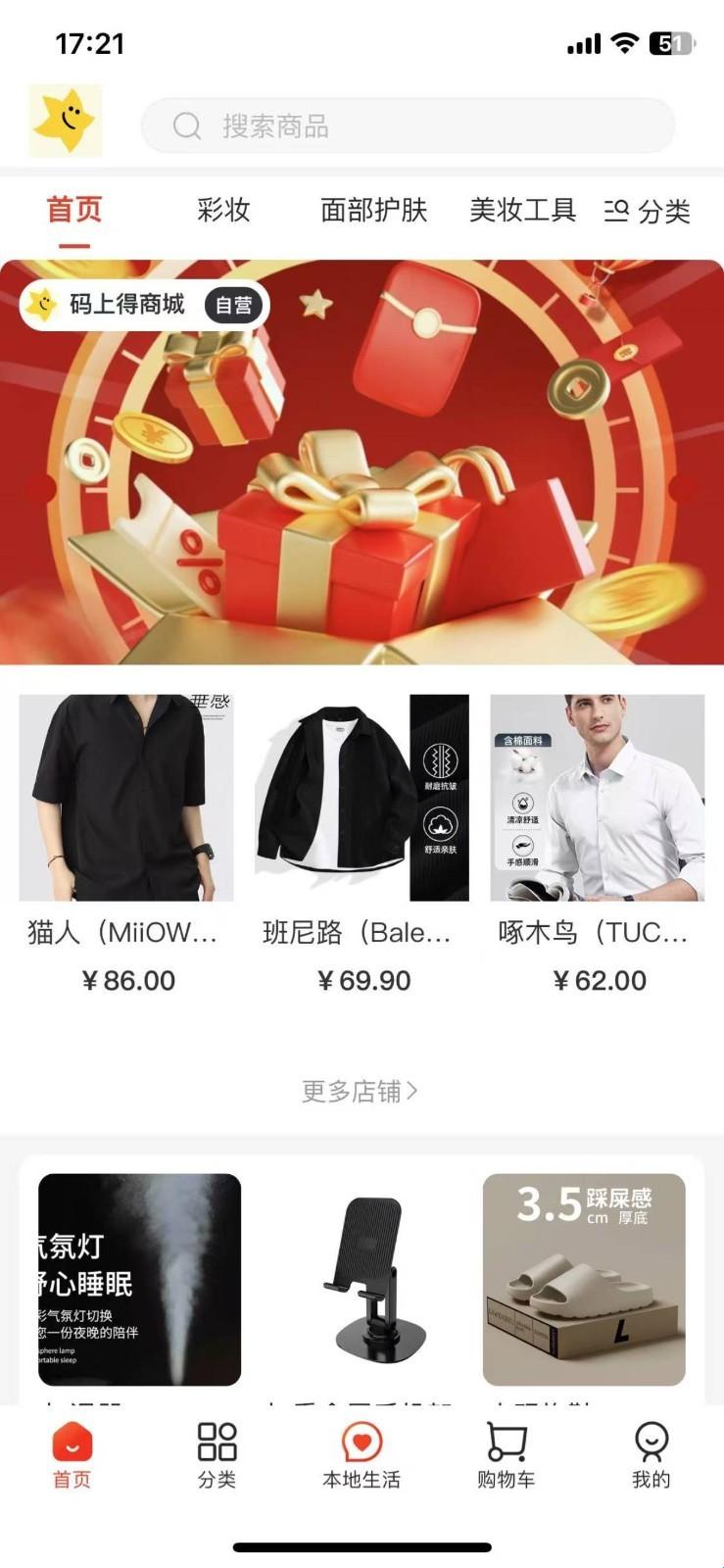The image size is (724, 1568).
Task: Open the 氛围灯 humidifier product card
Action: [139, 1279]
